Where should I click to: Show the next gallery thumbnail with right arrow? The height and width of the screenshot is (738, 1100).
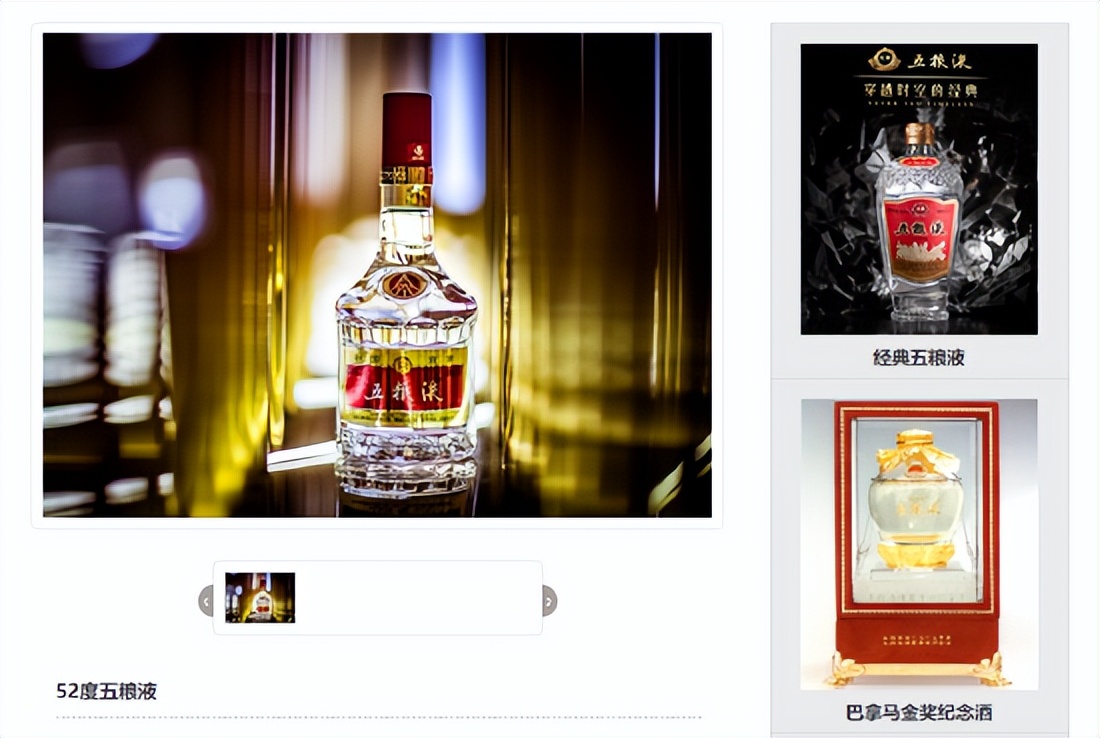click(x=549, y=600)
